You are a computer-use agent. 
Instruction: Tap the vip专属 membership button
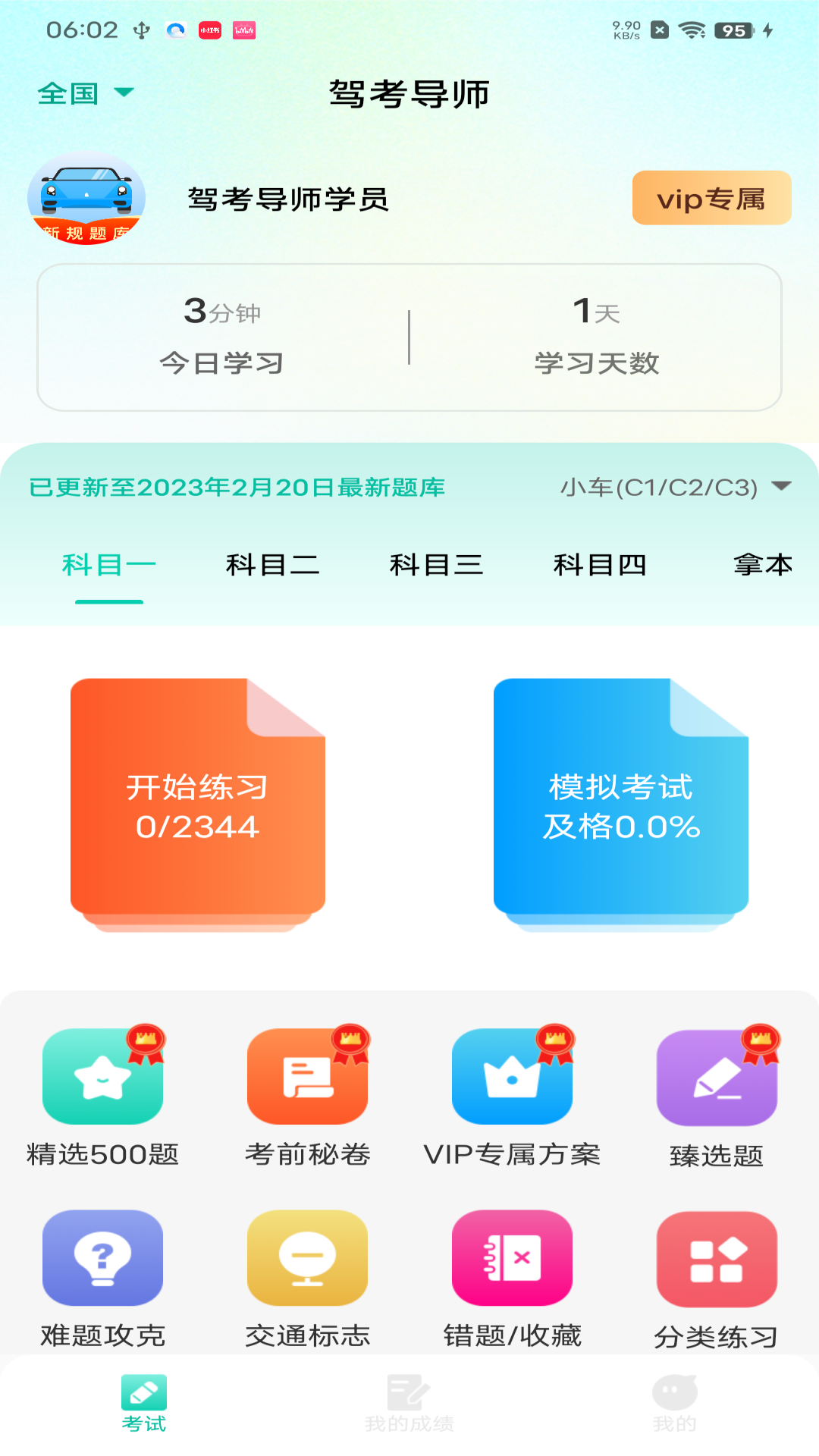[x=711, y=199]
